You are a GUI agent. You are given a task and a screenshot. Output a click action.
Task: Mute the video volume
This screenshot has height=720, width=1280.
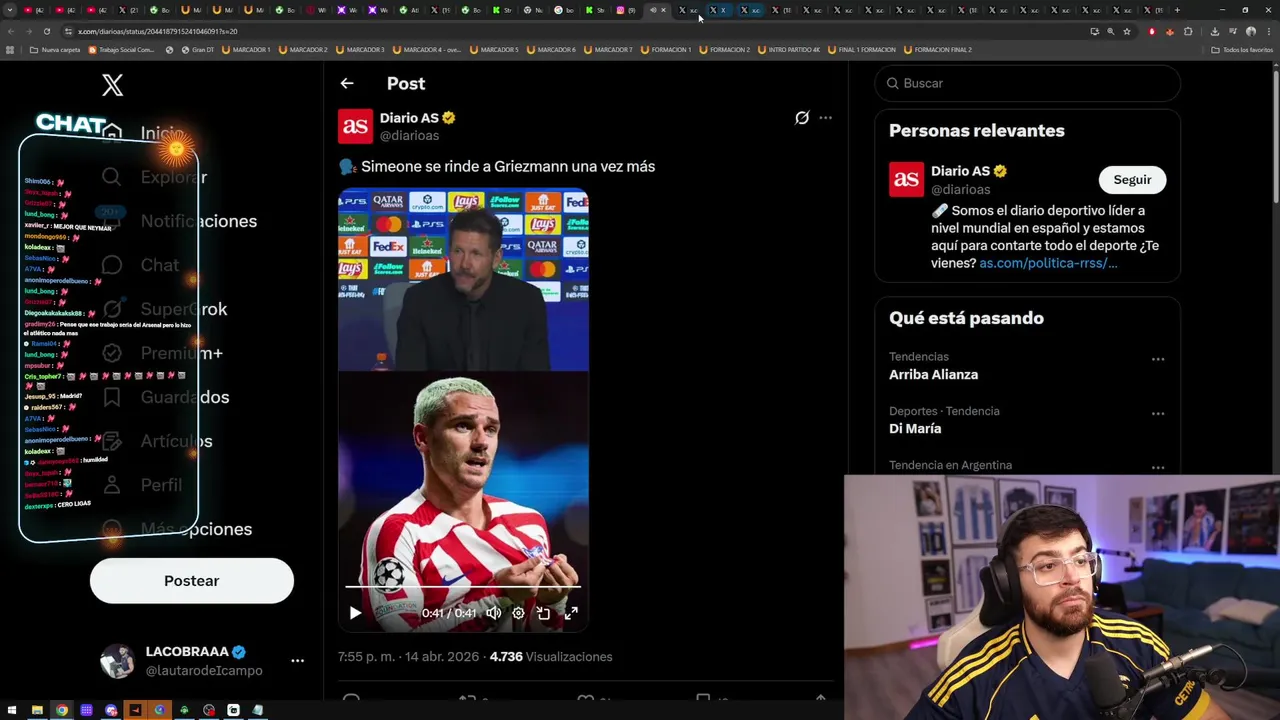(x=494, y=613)
